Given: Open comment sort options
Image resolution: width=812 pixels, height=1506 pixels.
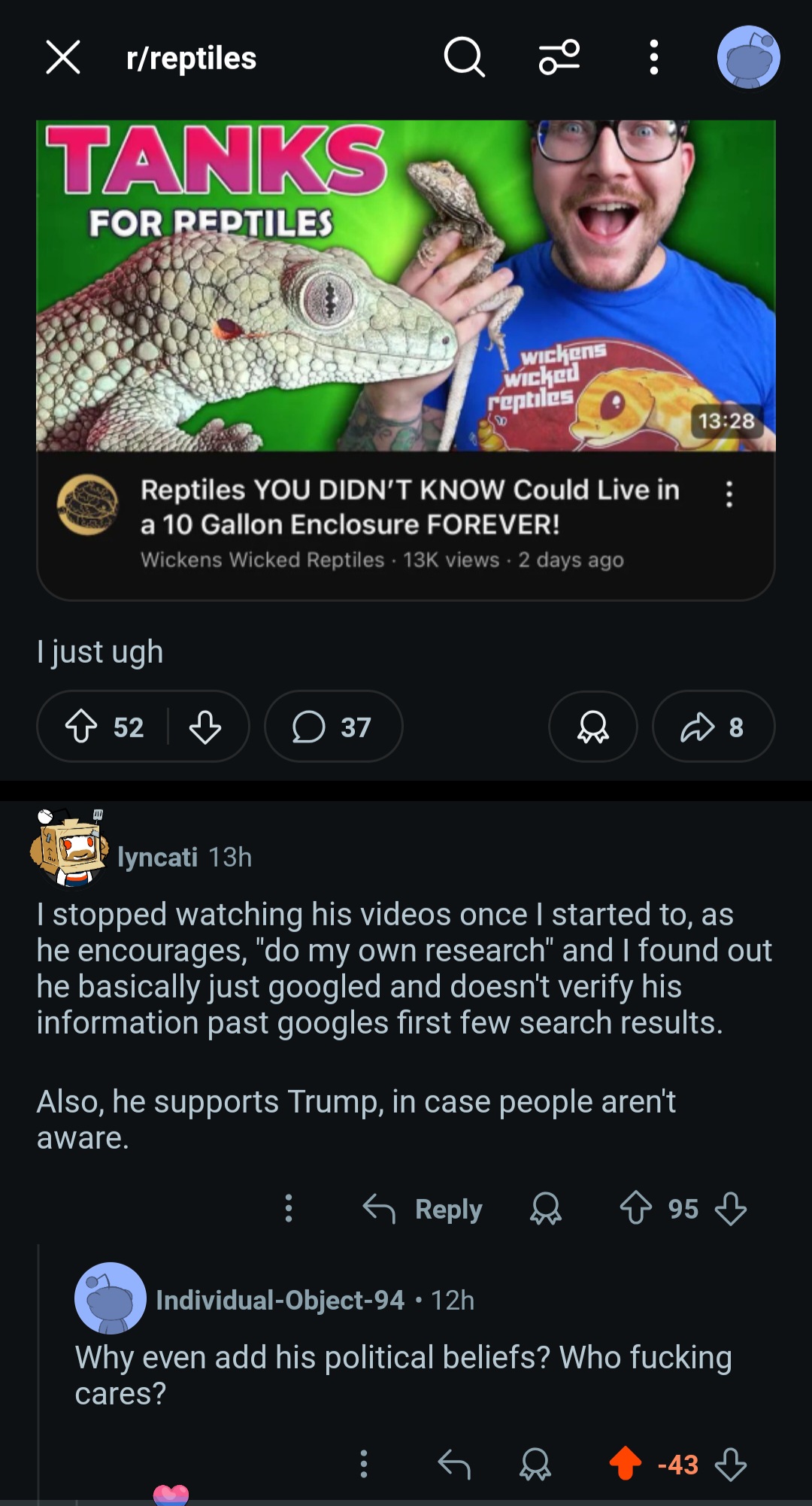Looking at the screenshot, I should tap(559, 58).
